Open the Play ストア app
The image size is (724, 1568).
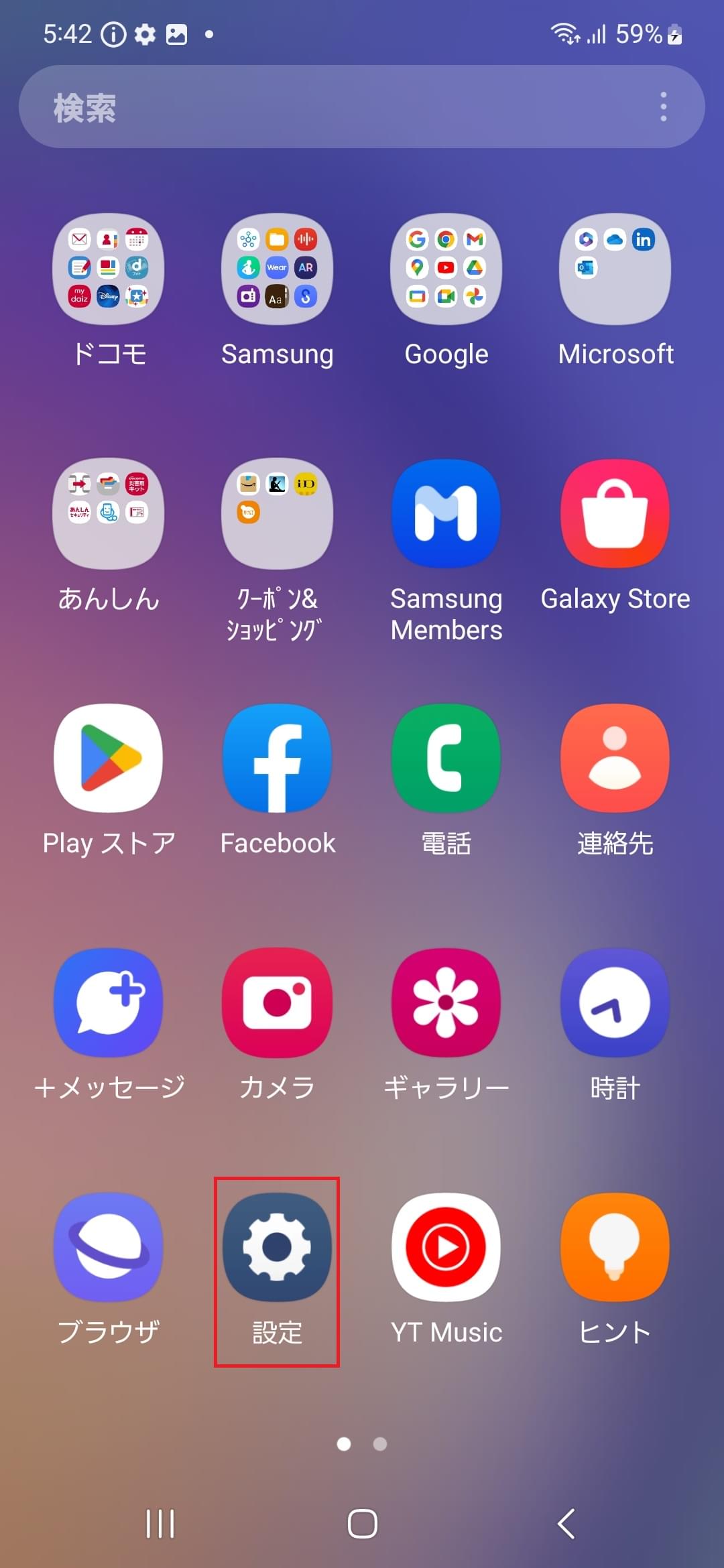coord(109,757)
